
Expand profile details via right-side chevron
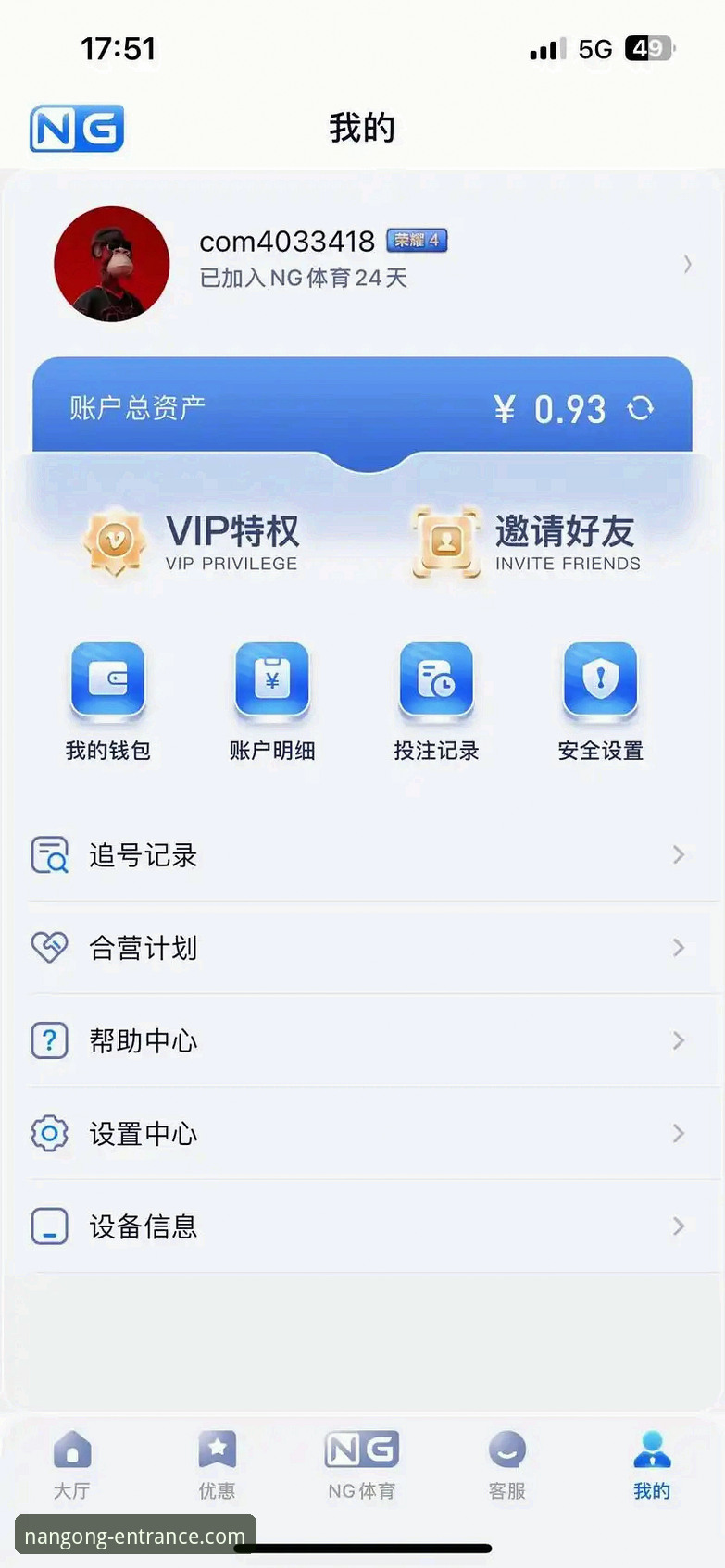click(x=686, y=265)
